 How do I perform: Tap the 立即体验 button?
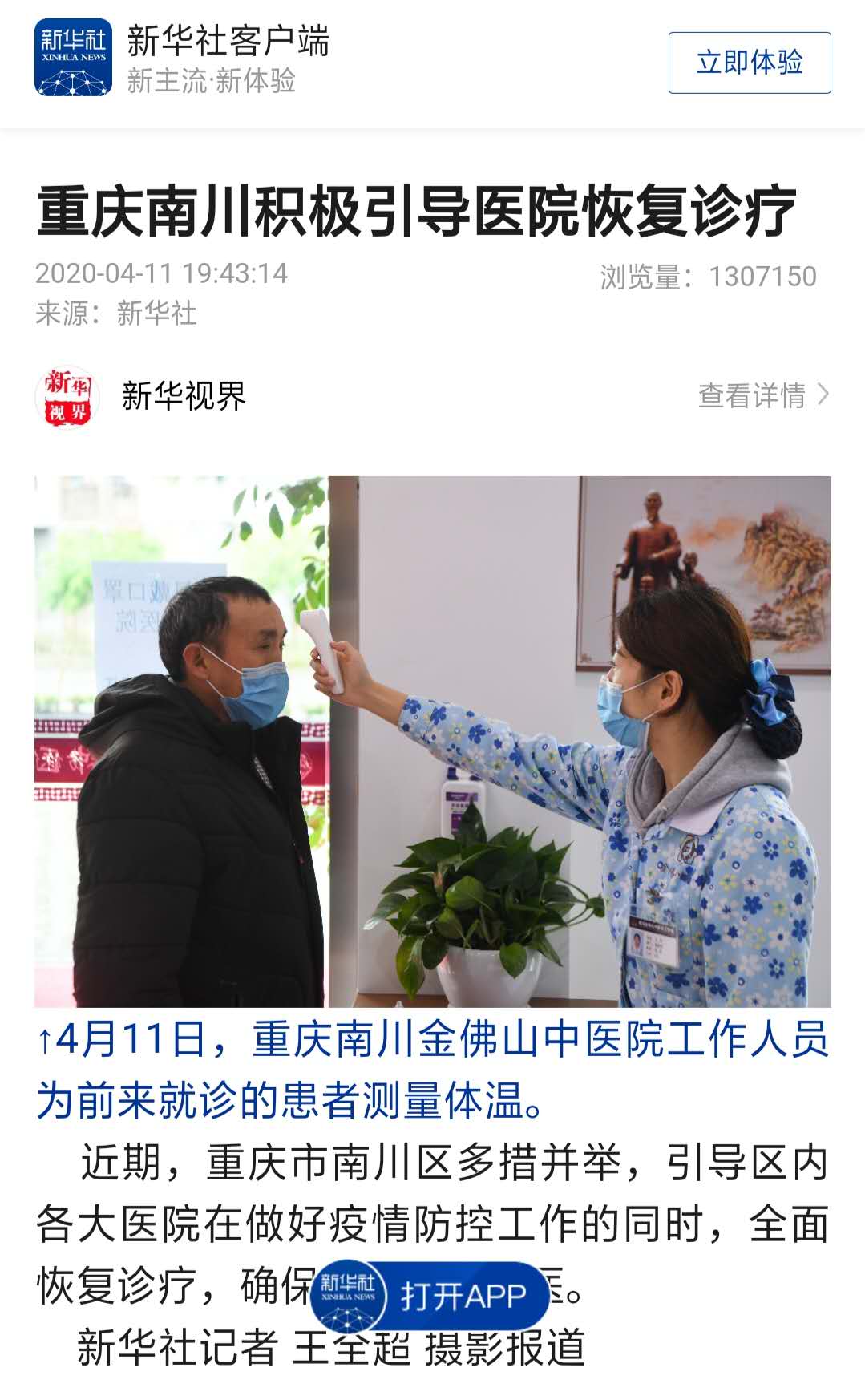pyautogui.click(x=749, y=63)
